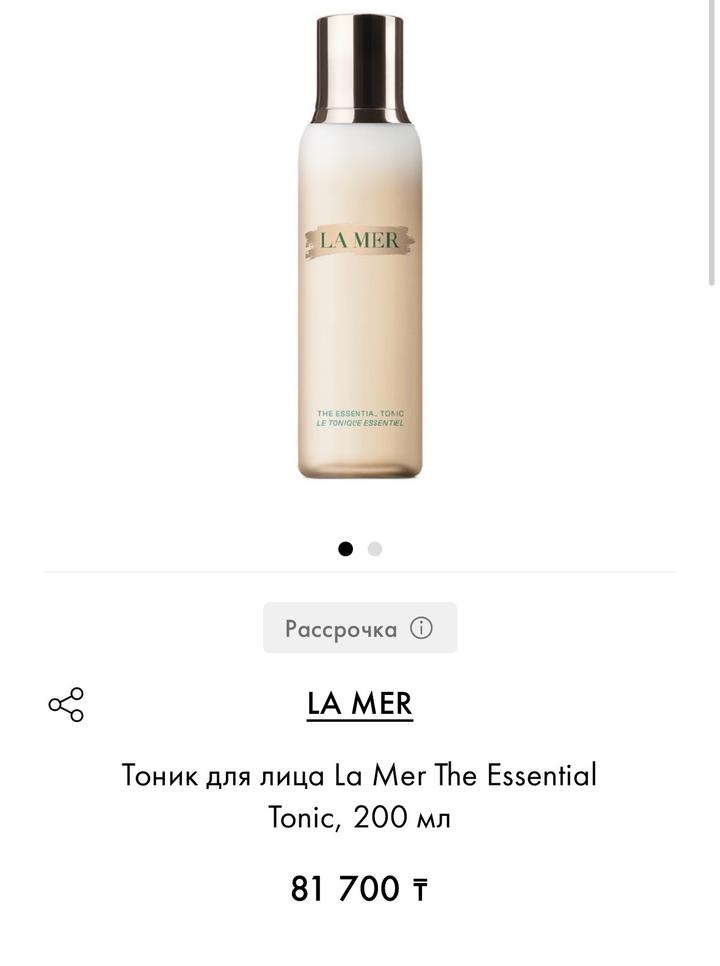Switch to the inactive gray pagination dot
Viewport: 720px width, 966px height.
tap(373, 548)
